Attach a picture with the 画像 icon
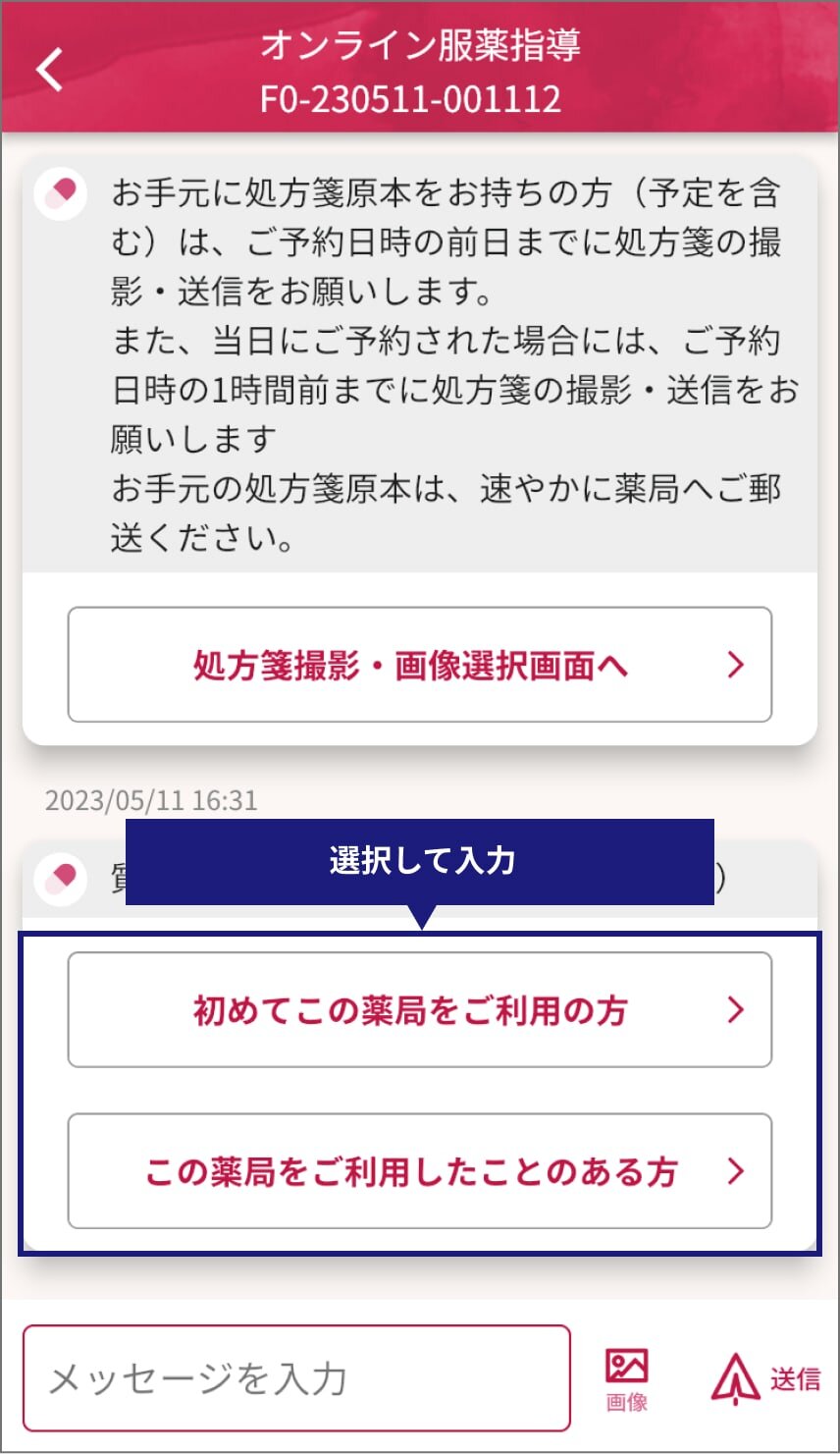The width and height of the screenshot is (840, 1454). tap(627, 1379)
